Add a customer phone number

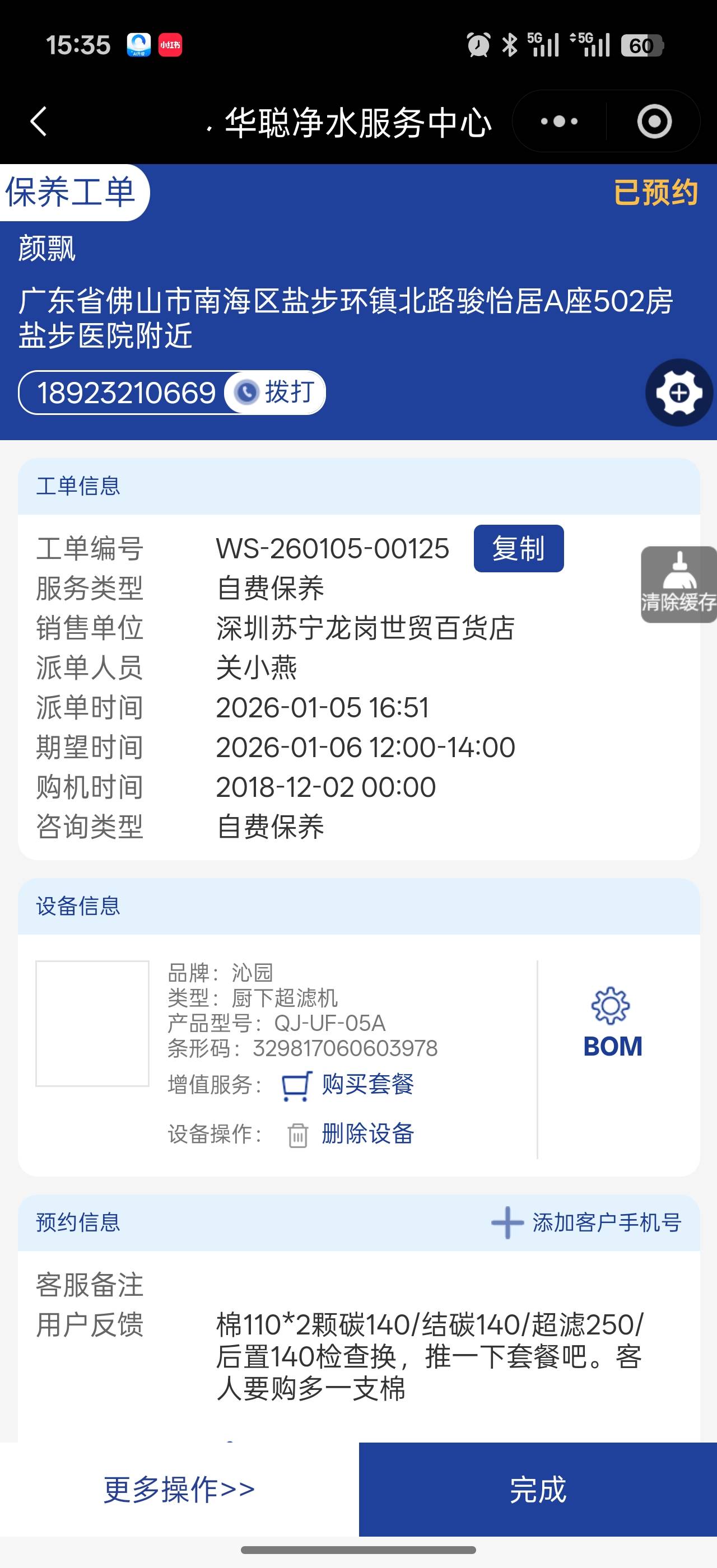click(586, 1222)
